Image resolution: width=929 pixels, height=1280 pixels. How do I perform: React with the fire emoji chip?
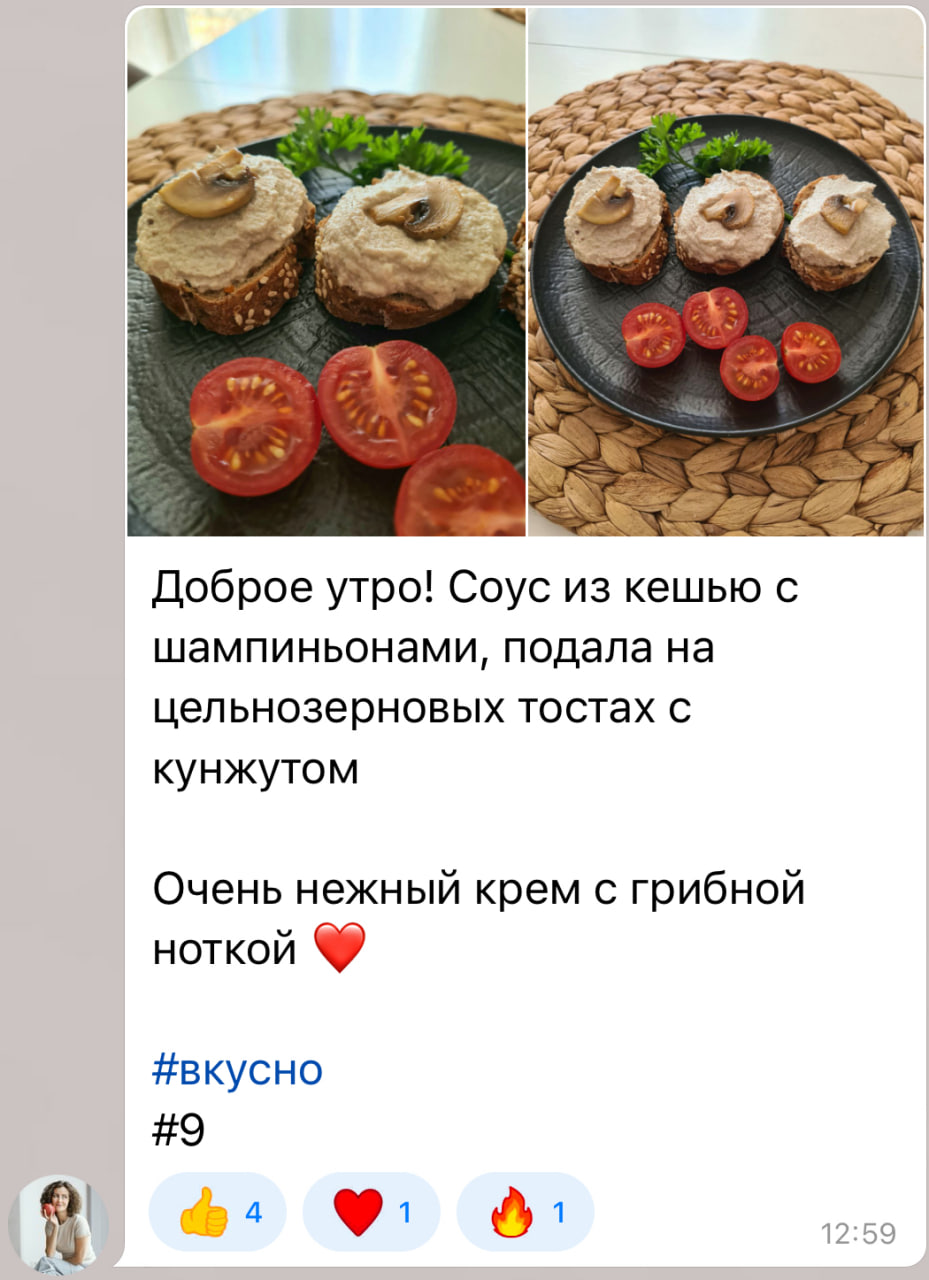(525, 1212)
